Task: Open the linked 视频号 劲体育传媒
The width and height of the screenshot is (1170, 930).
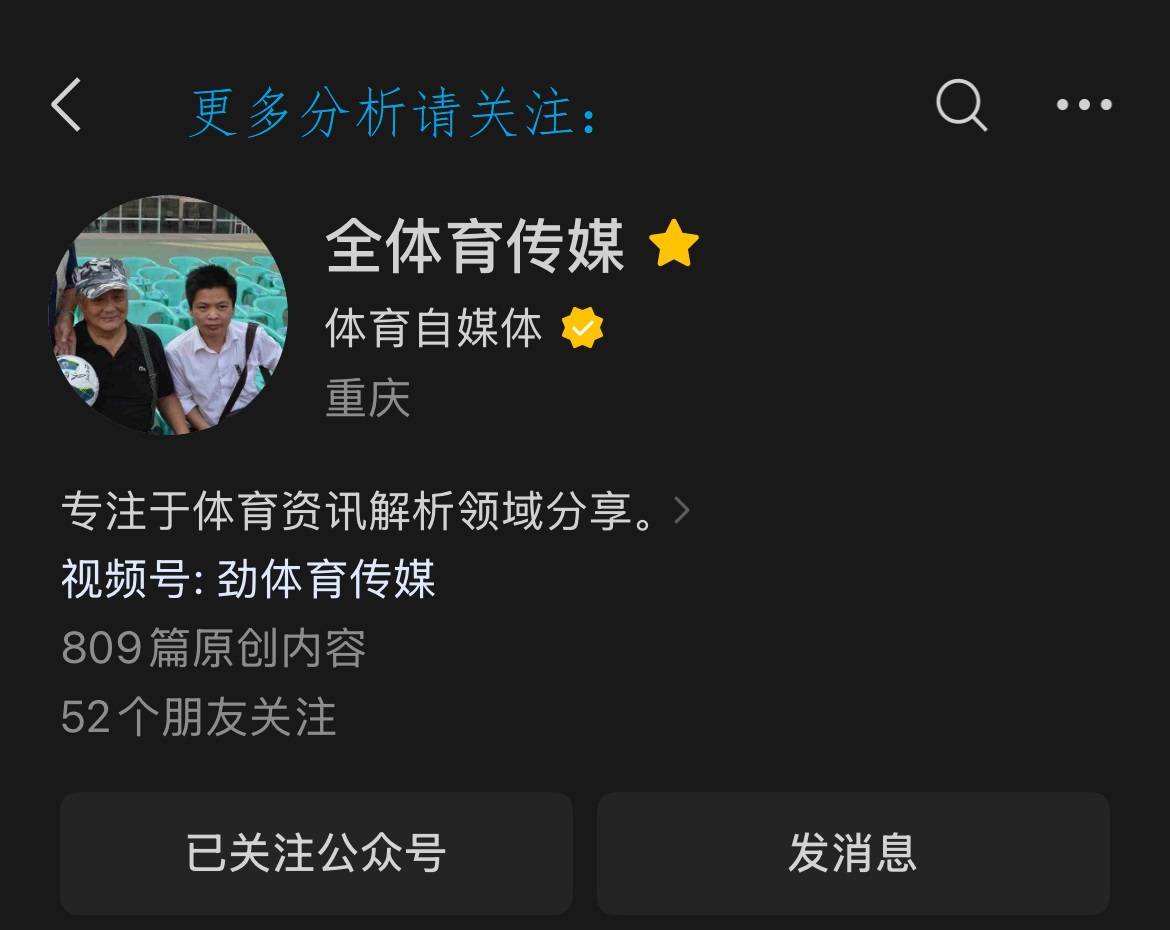Action: [x=248, y=580]
